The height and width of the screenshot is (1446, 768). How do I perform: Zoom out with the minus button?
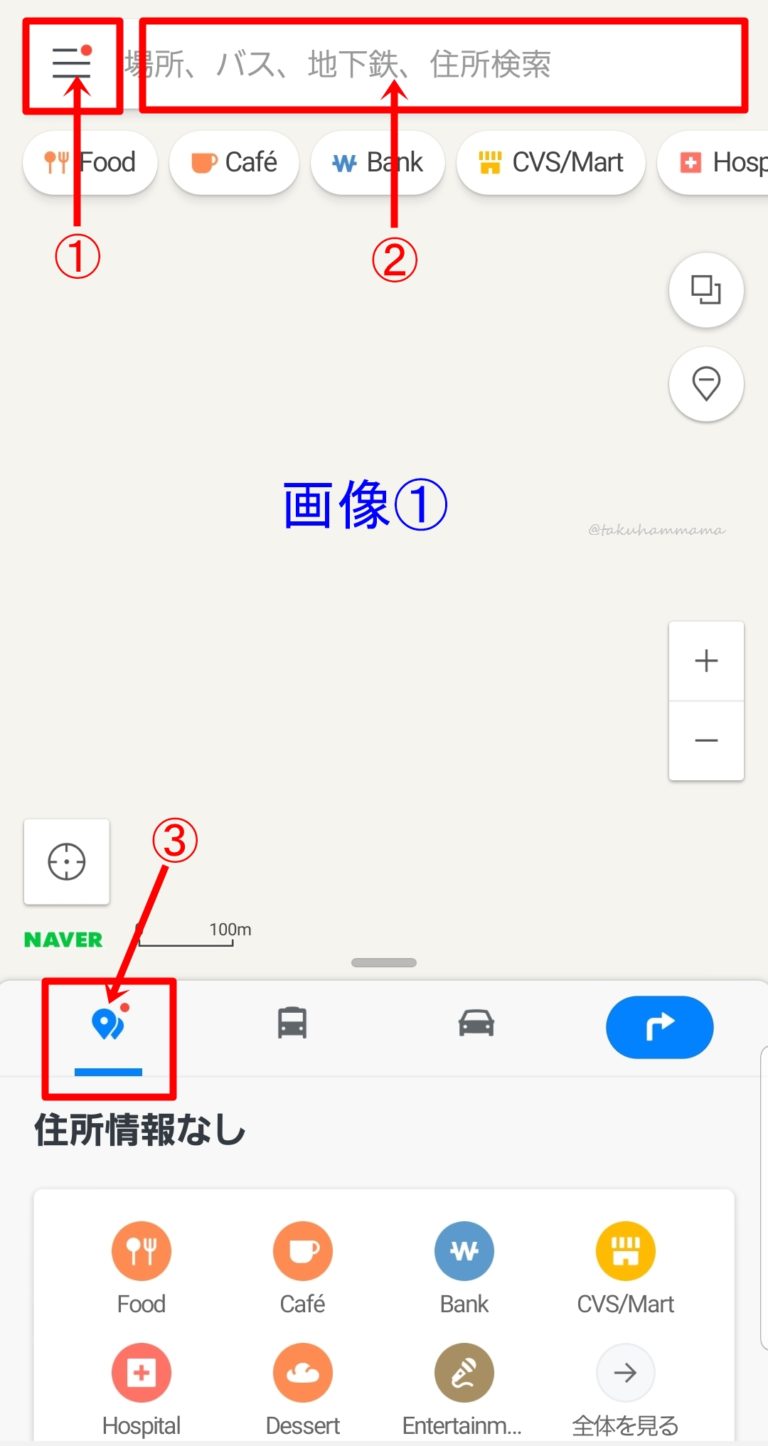click(706, 741)
